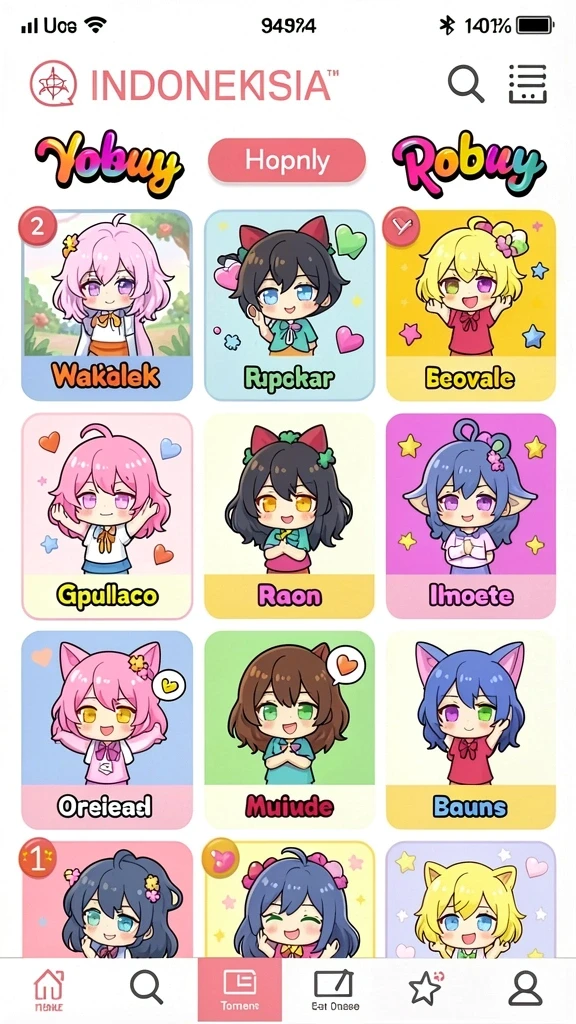Screen dimensions: 576x1024
Task: Select the Gpullaco card
Action: [107, 516]
